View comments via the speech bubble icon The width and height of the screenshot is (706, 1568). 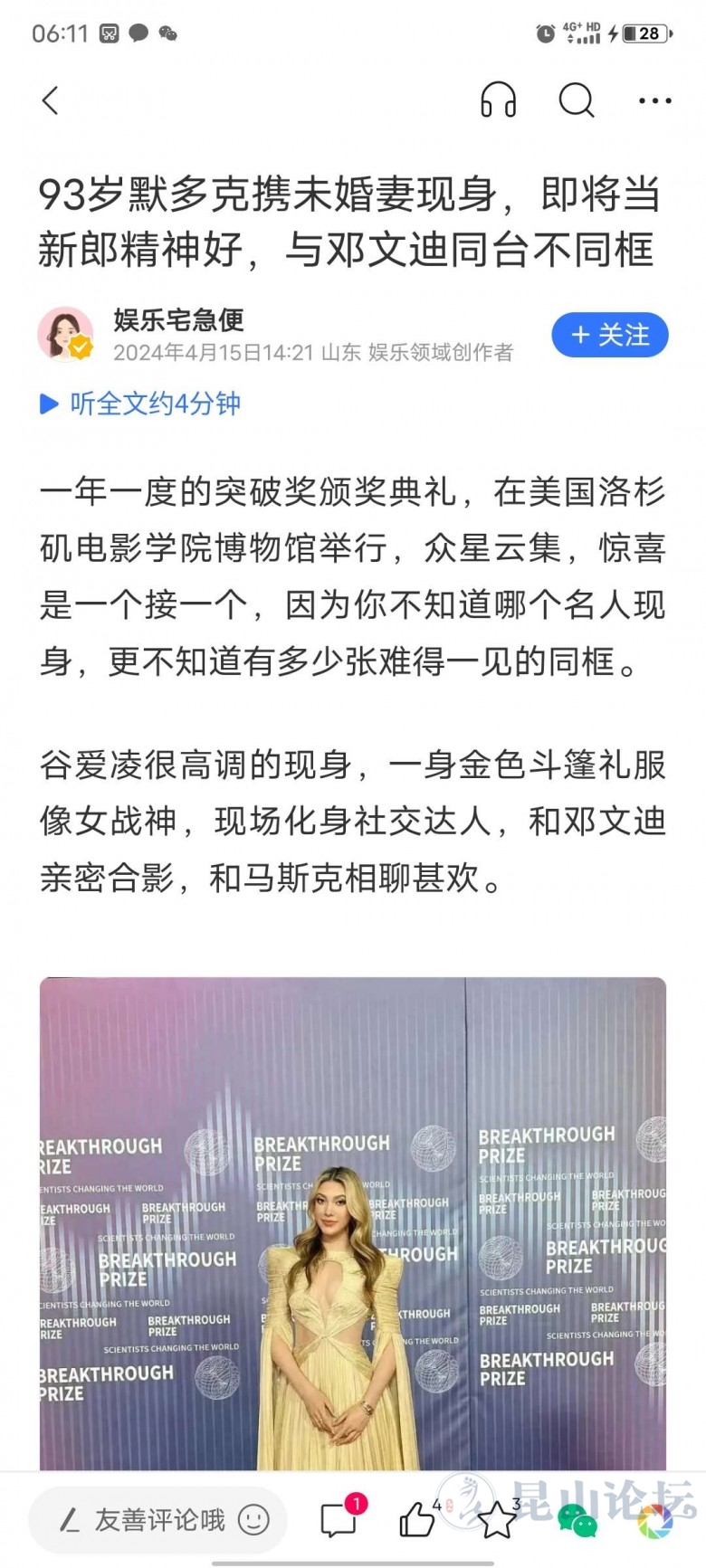[x=339, y=1520]
